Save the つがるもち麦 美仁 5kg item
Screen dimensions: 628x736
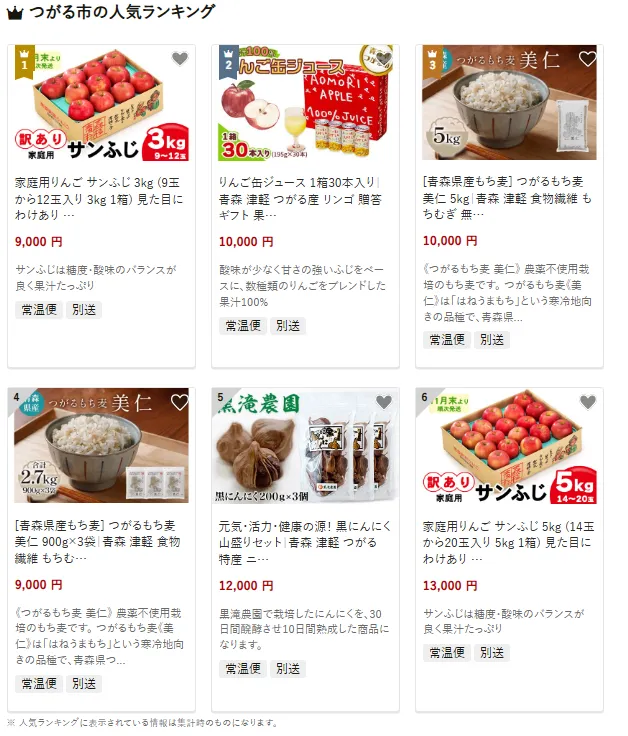click(x=588, y=59)
